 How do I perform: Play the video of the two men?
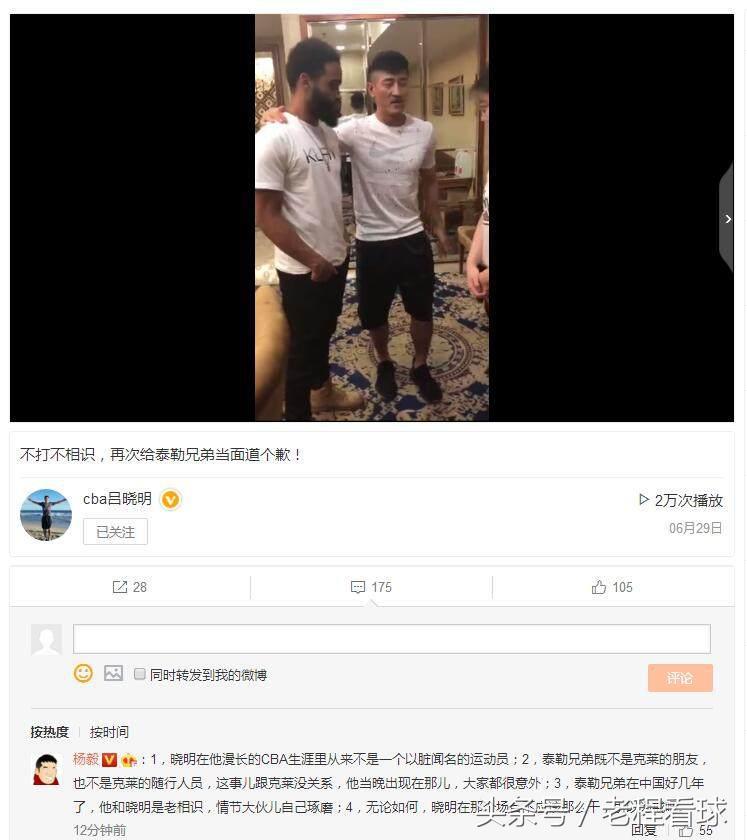[371, 217]
